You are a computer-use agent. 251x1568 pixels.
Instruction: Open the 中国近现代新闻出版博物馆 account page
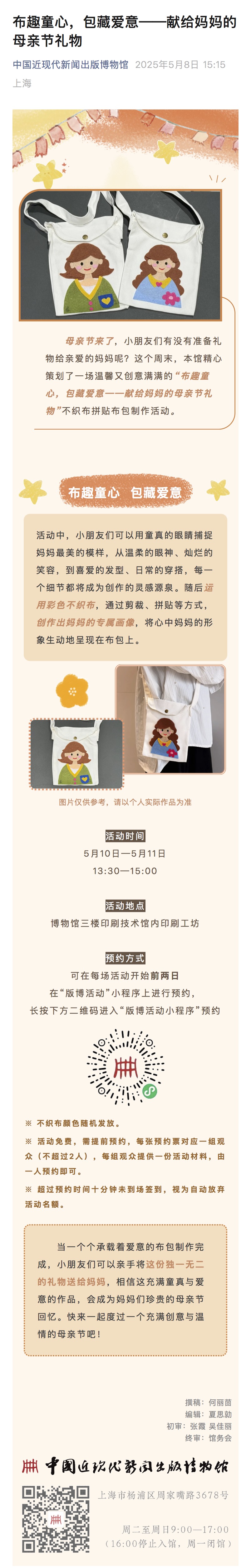pyautogui.click(x=71, y=65)
